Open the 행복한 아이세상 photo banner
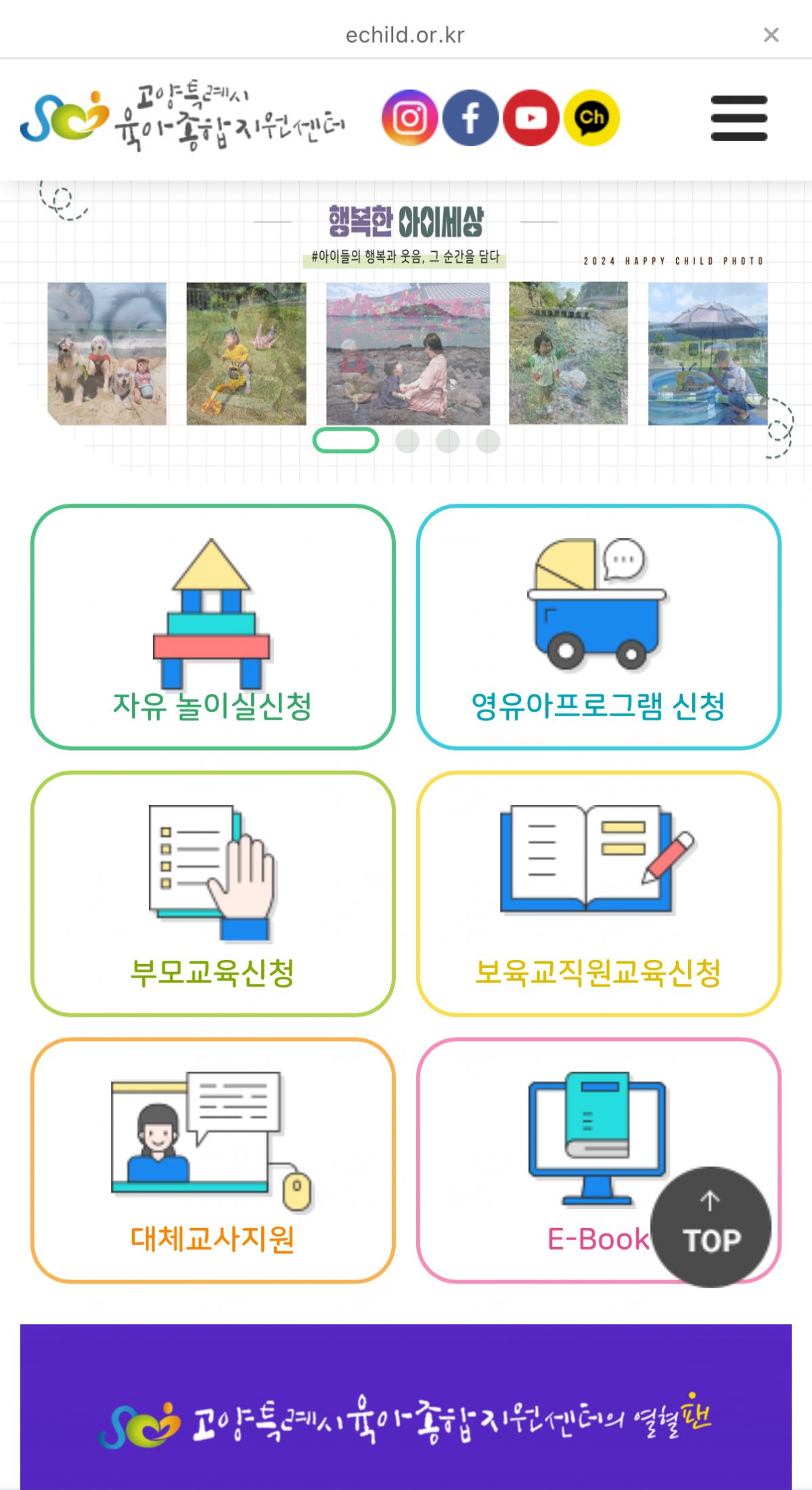The height and width of the screenshot is (1490, 812). (x=406, y=338)
